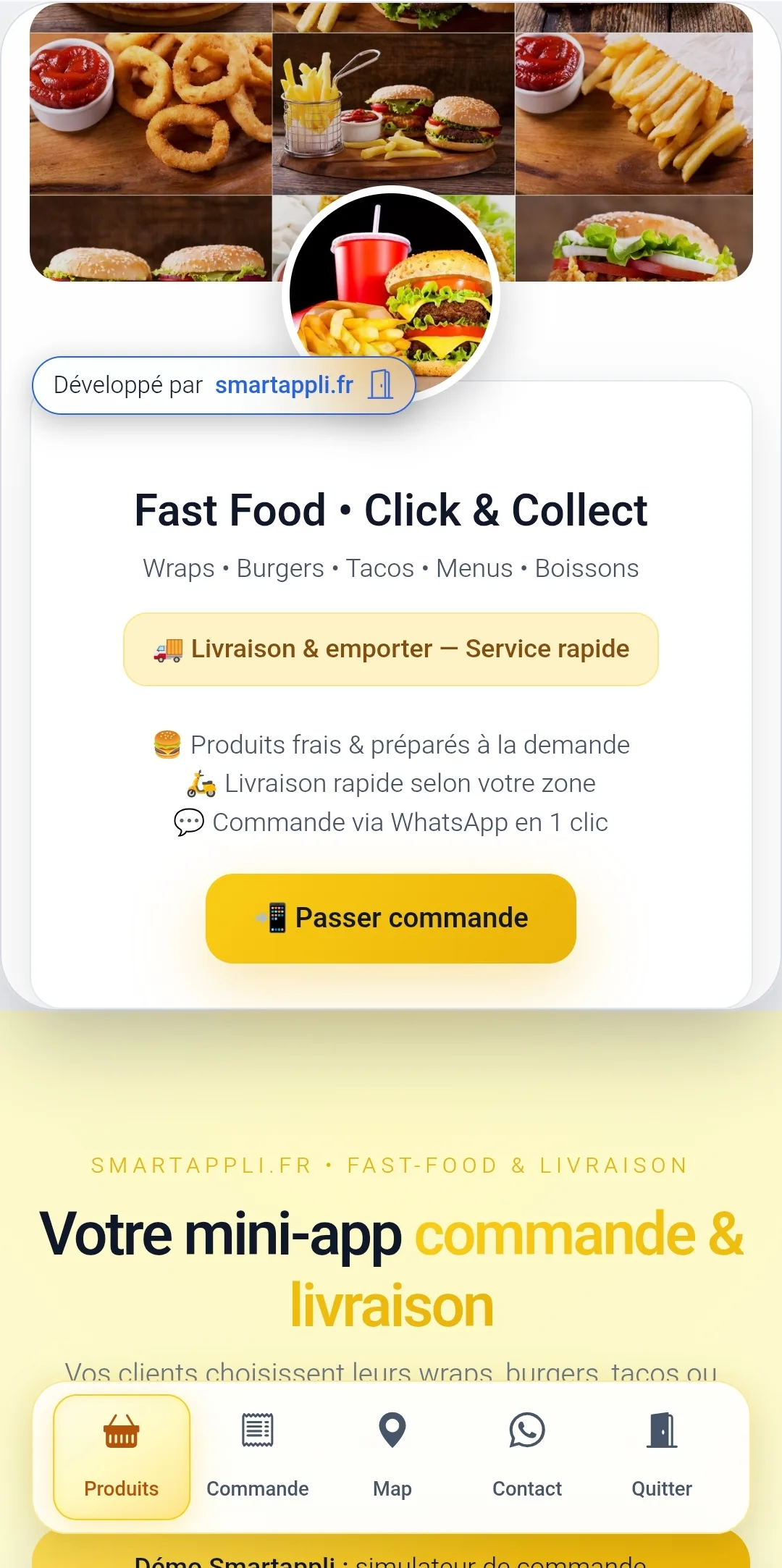
Task: Click the exit icon beside smartappli.fr
Action: [382, 384]
